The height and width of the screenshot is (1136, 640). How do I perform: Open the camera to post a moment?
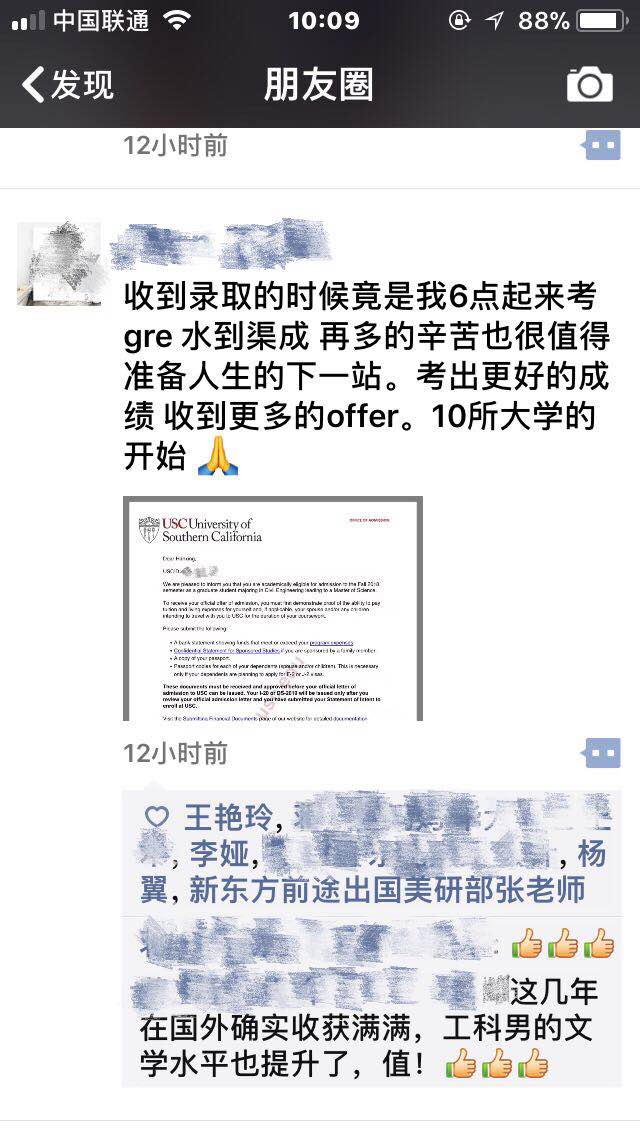pos(589,85)
